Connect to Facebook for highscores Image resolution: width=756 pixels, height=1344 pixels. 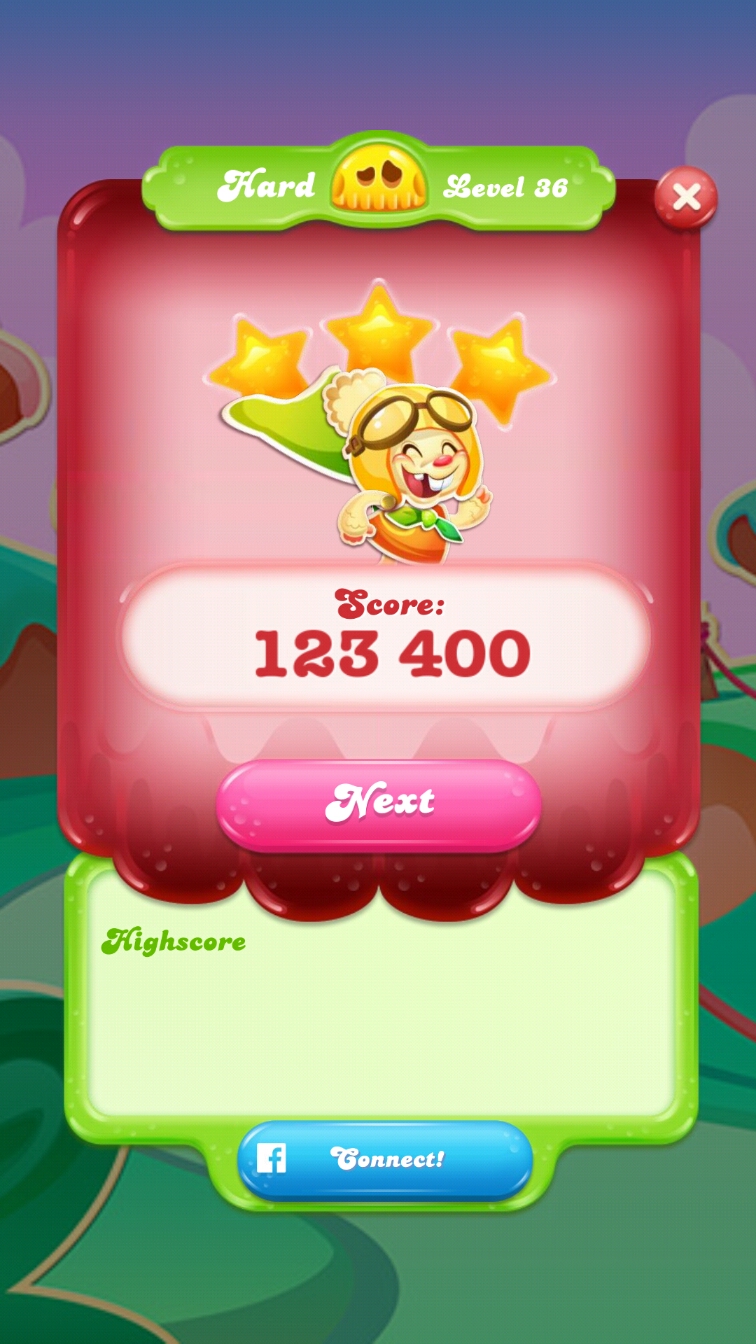(385, 1159)
